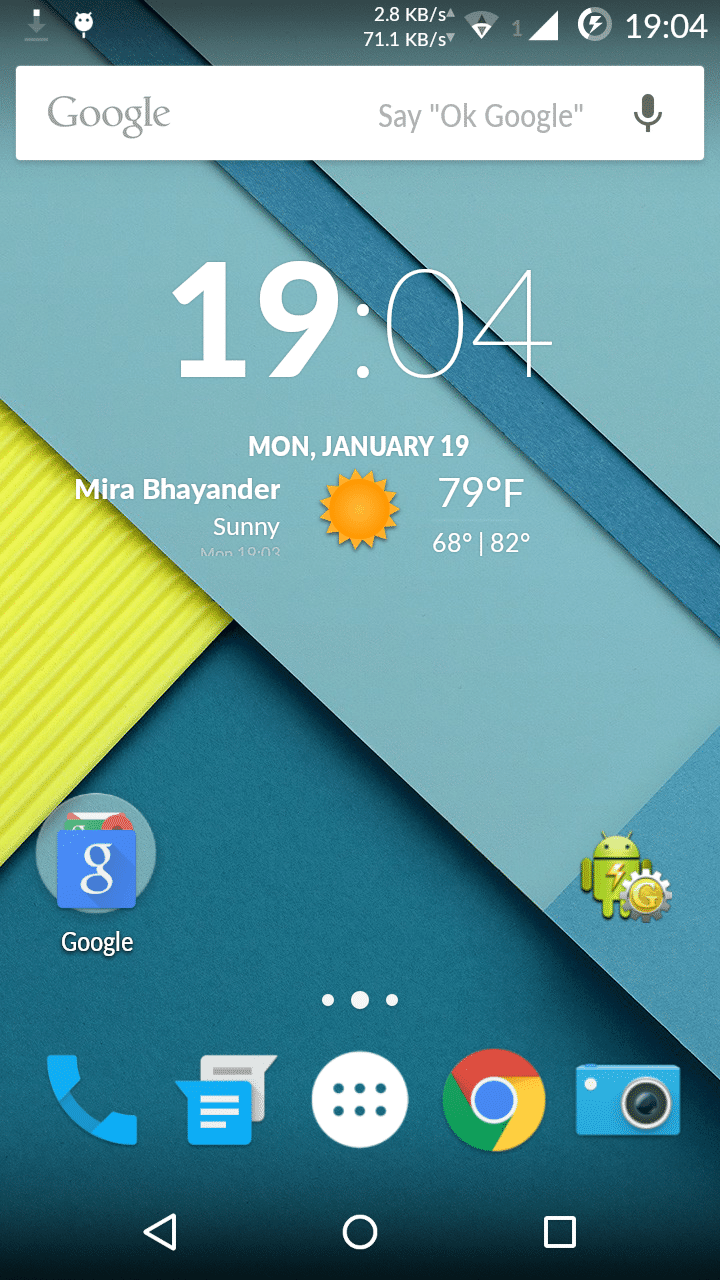The width and height of the screenshot is (720, 1280).
Task: Start voice search with the microphone
Action: click(648, 114)
